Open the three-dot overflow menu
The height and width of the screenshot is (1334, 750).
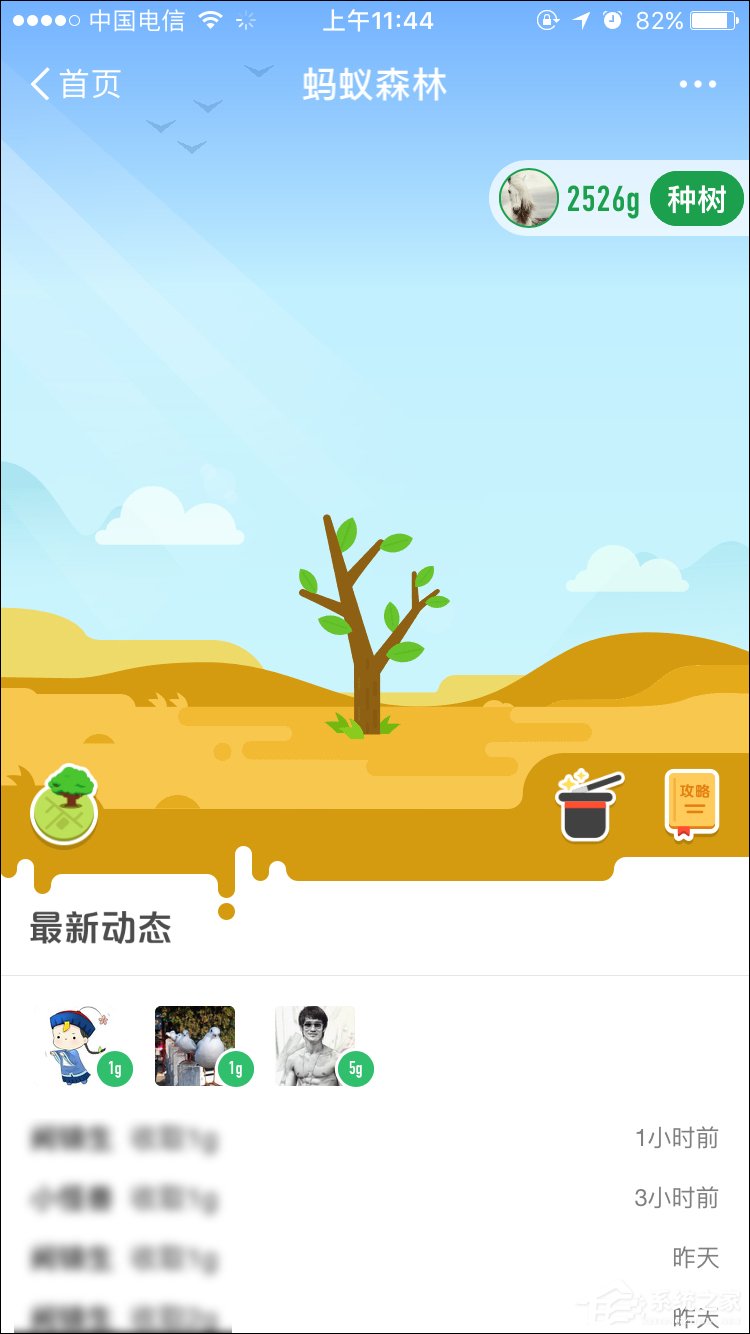697,85
